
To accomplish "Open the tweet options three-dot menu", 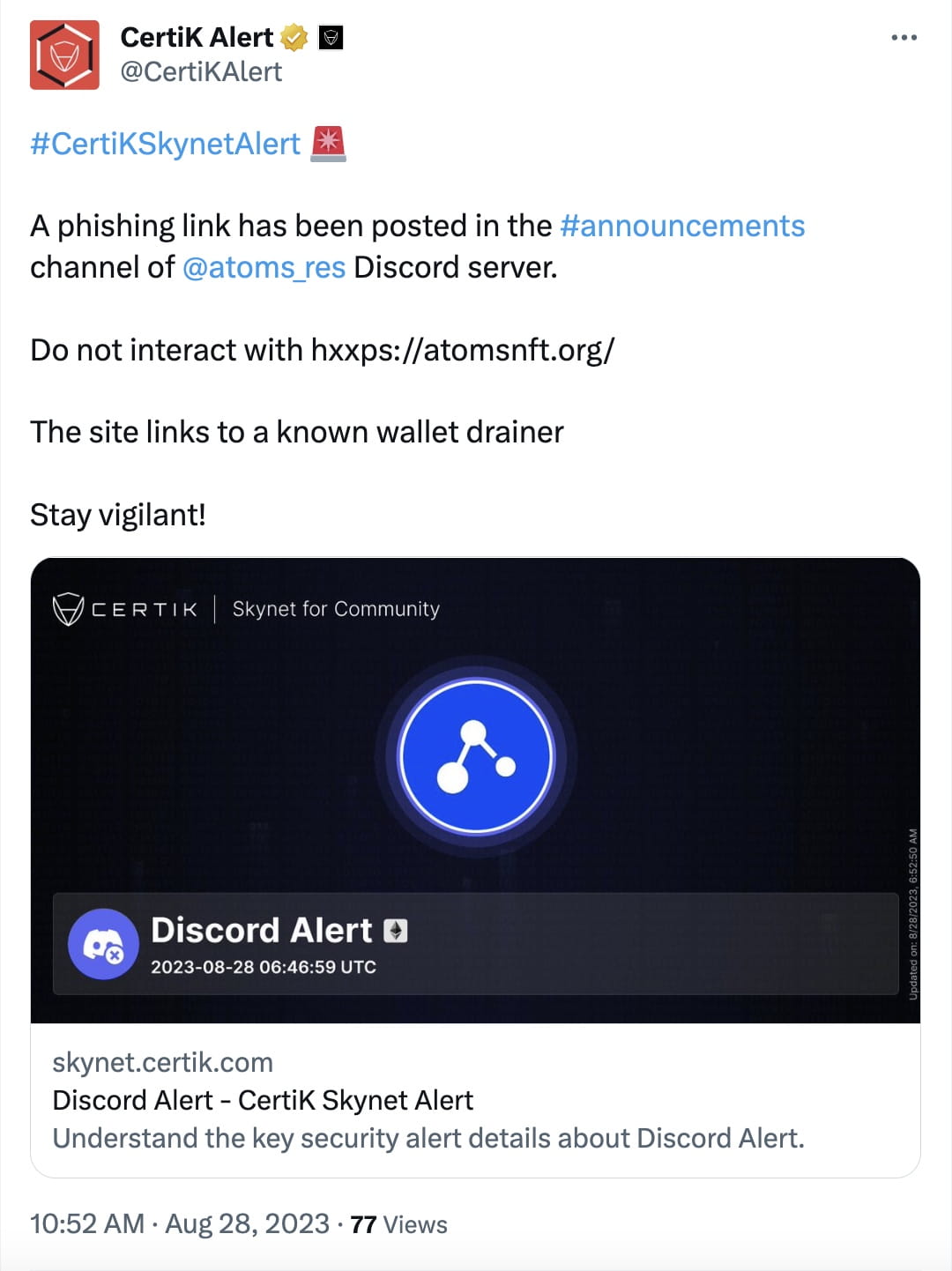I will (x=905, y=37).
